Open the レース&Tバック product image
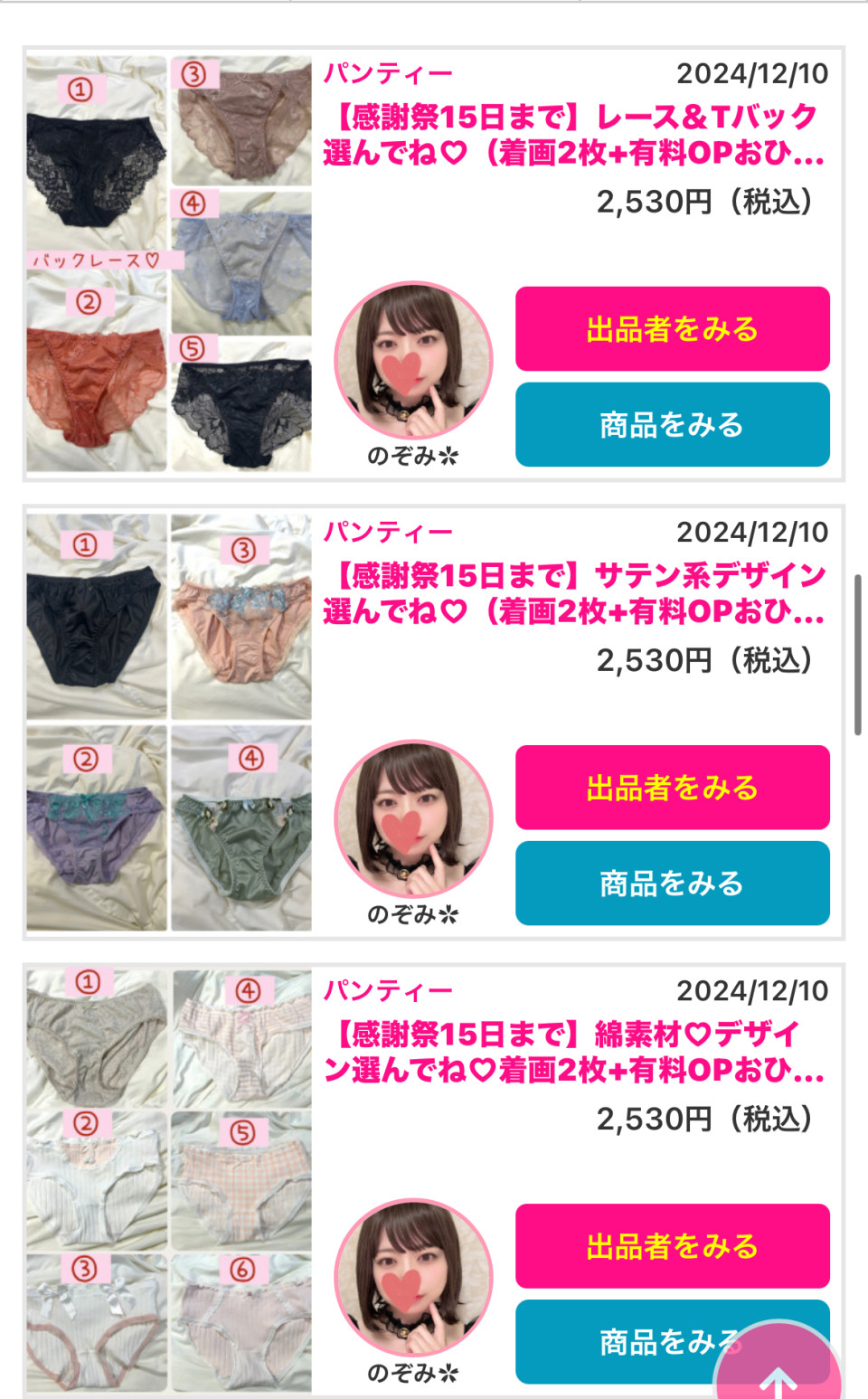 (169, 264)
